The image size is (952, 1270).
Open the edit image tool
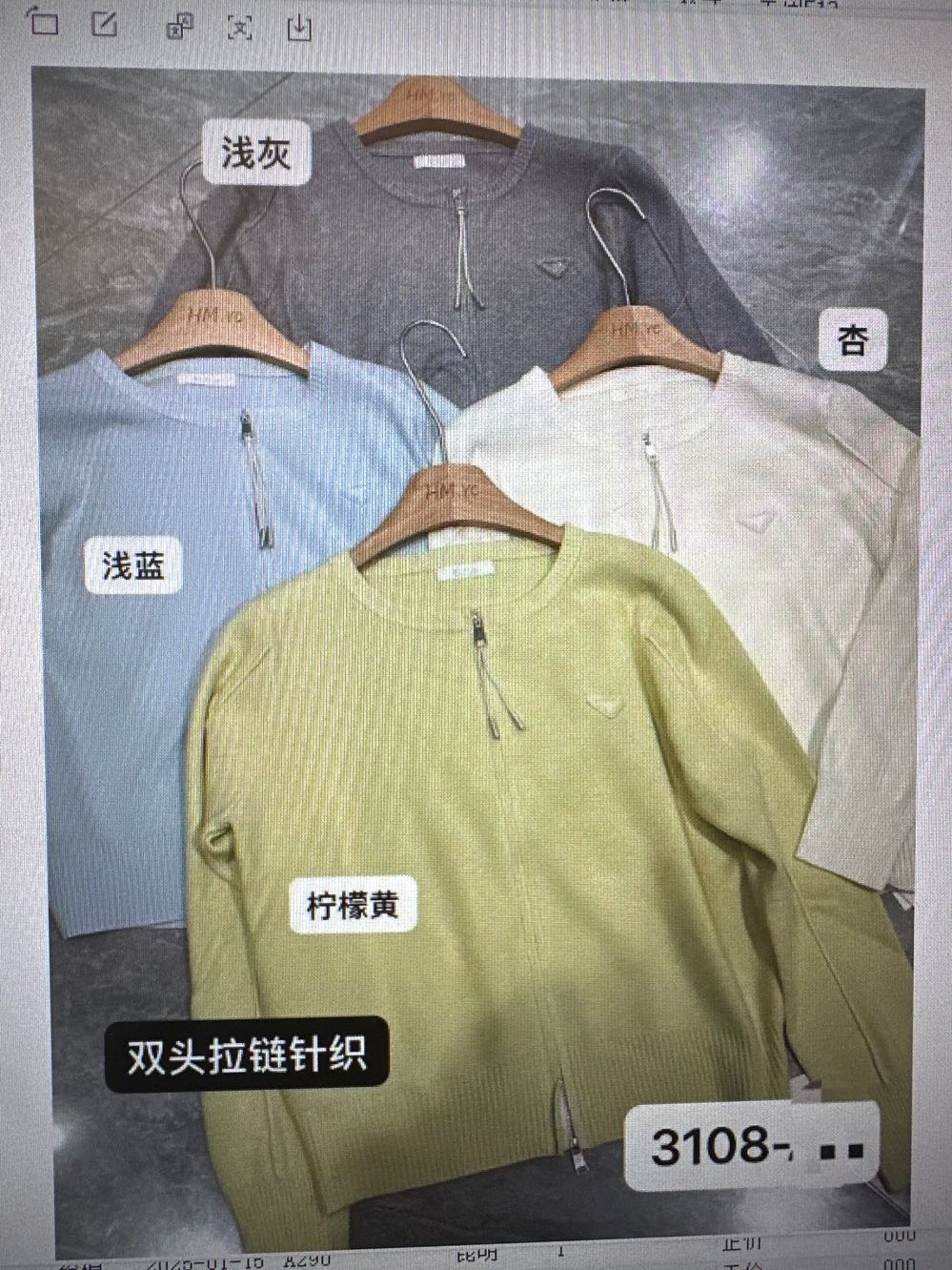tap(105, 26)
